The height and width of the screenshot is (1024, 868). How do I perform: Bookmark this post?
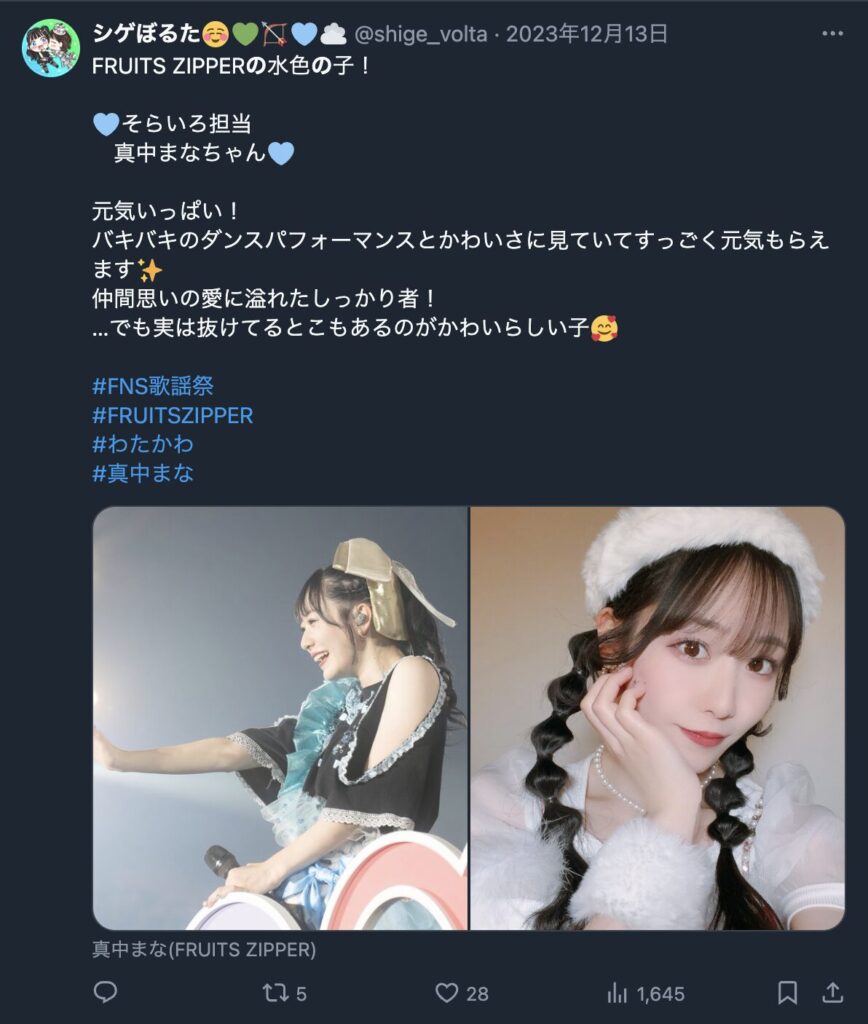[788, 992]
